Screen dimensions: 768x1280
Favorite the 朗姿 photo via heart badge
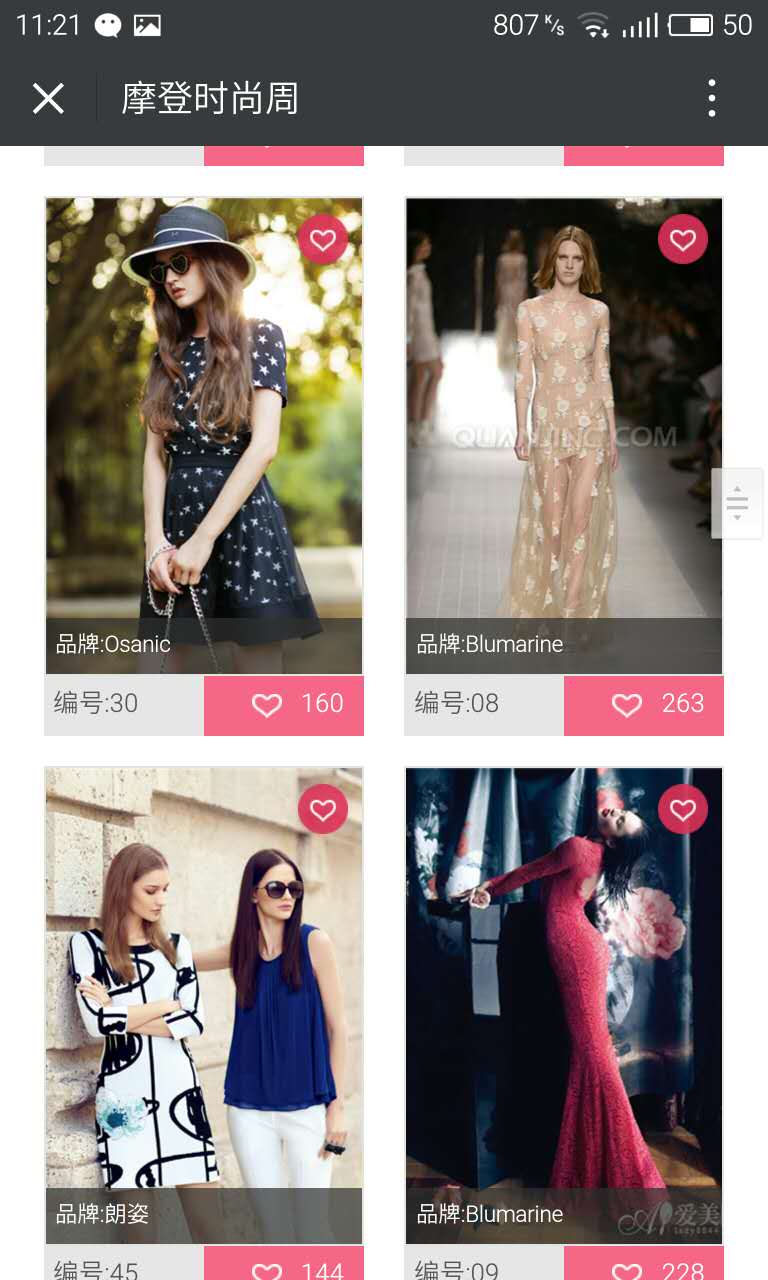coord(322,809)
